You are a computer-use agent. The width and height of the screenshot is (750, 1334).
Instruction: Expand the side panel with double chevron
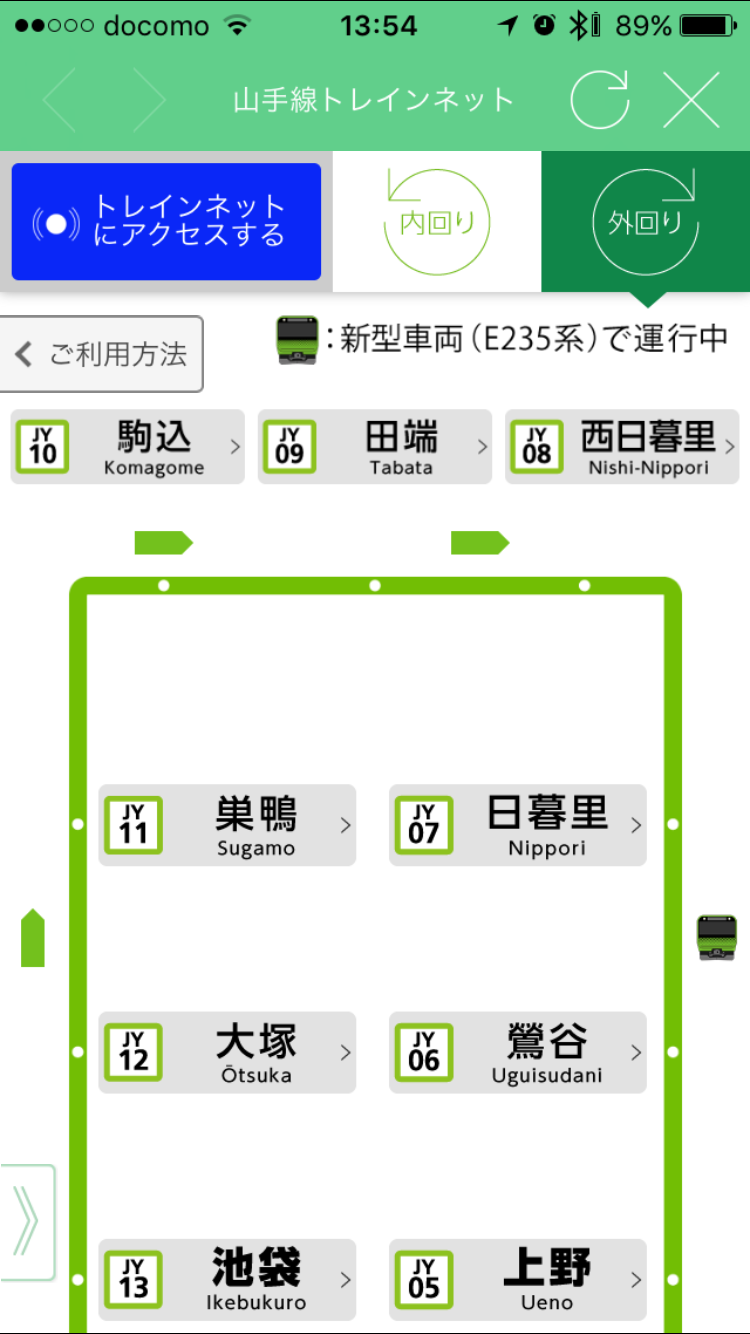27,1222
